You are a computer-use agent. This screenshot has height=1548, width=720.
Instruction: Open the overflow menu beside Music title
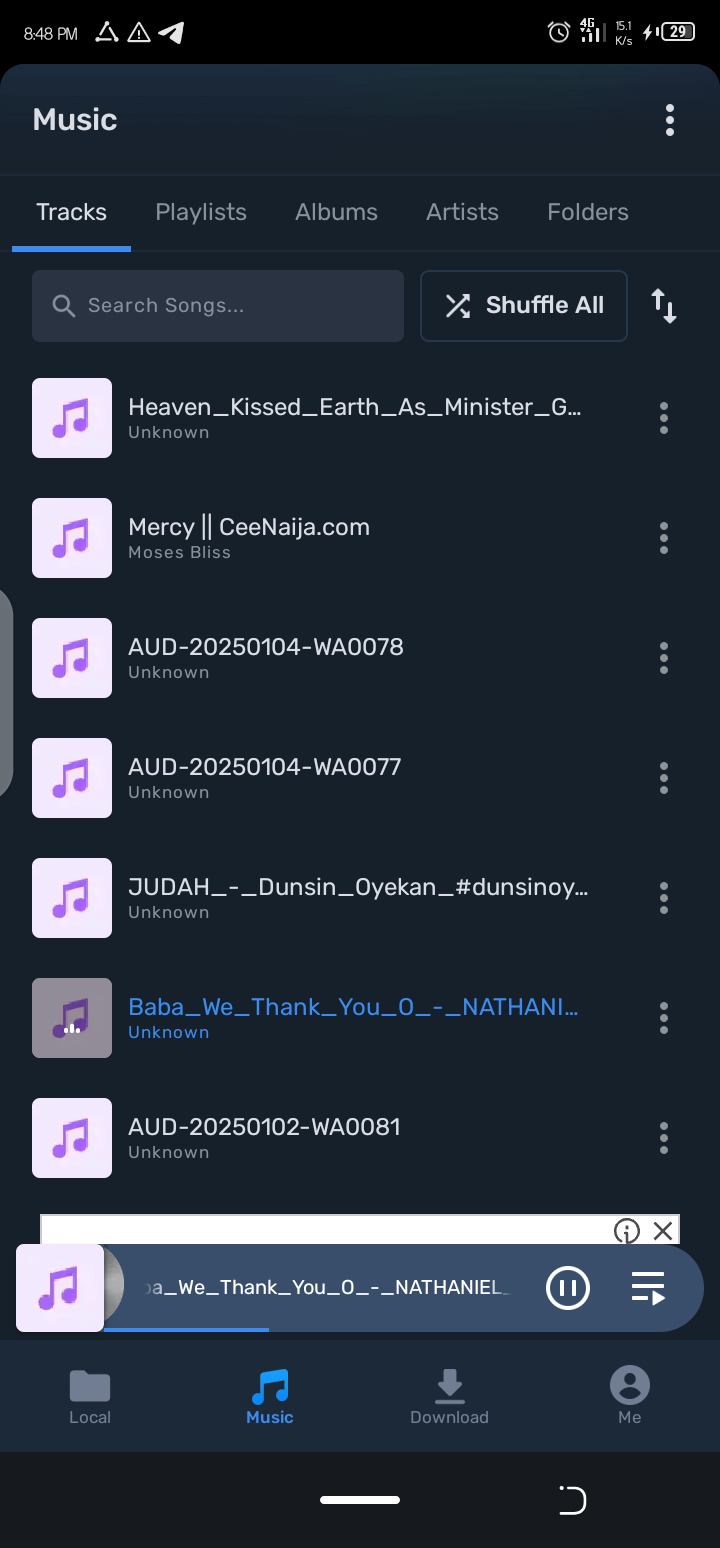coord(669,120)
